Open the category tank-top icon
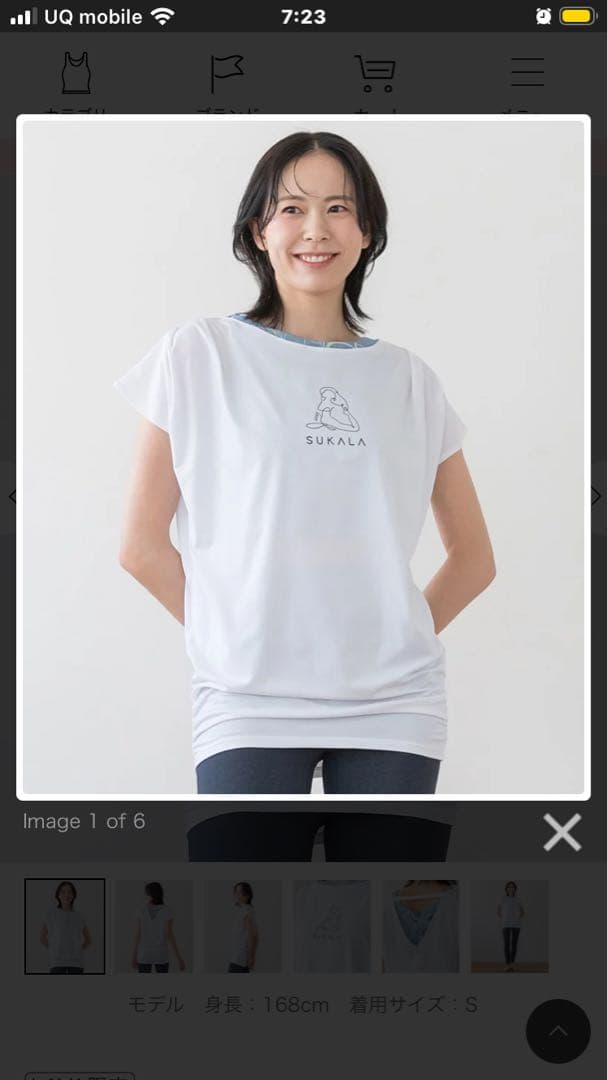Image resolution: width=608 pixels, height=1080 pixels. tap(76, 74)
